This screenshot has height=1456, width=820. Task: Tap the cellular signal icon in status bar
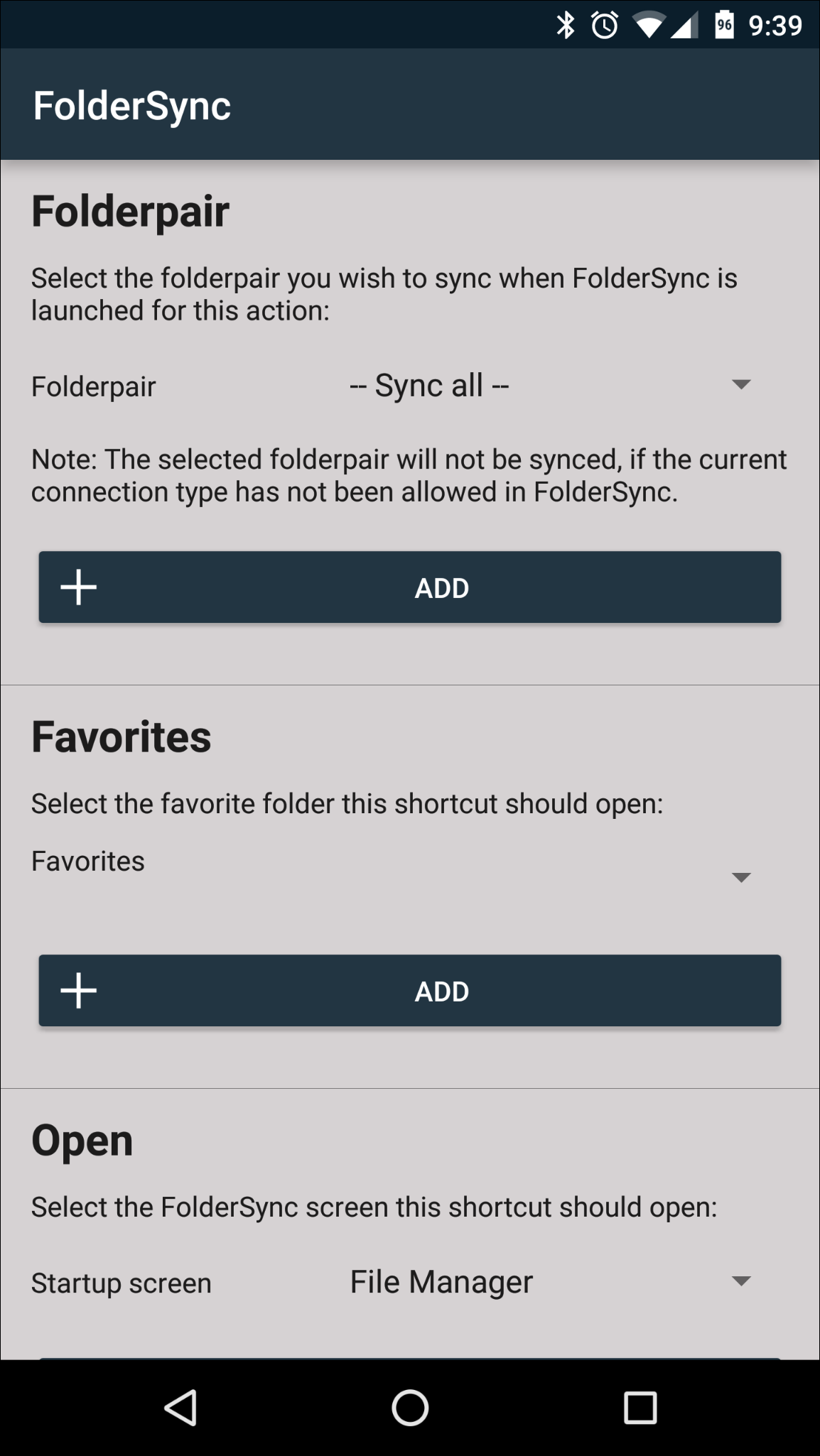(x=684, y=24)
